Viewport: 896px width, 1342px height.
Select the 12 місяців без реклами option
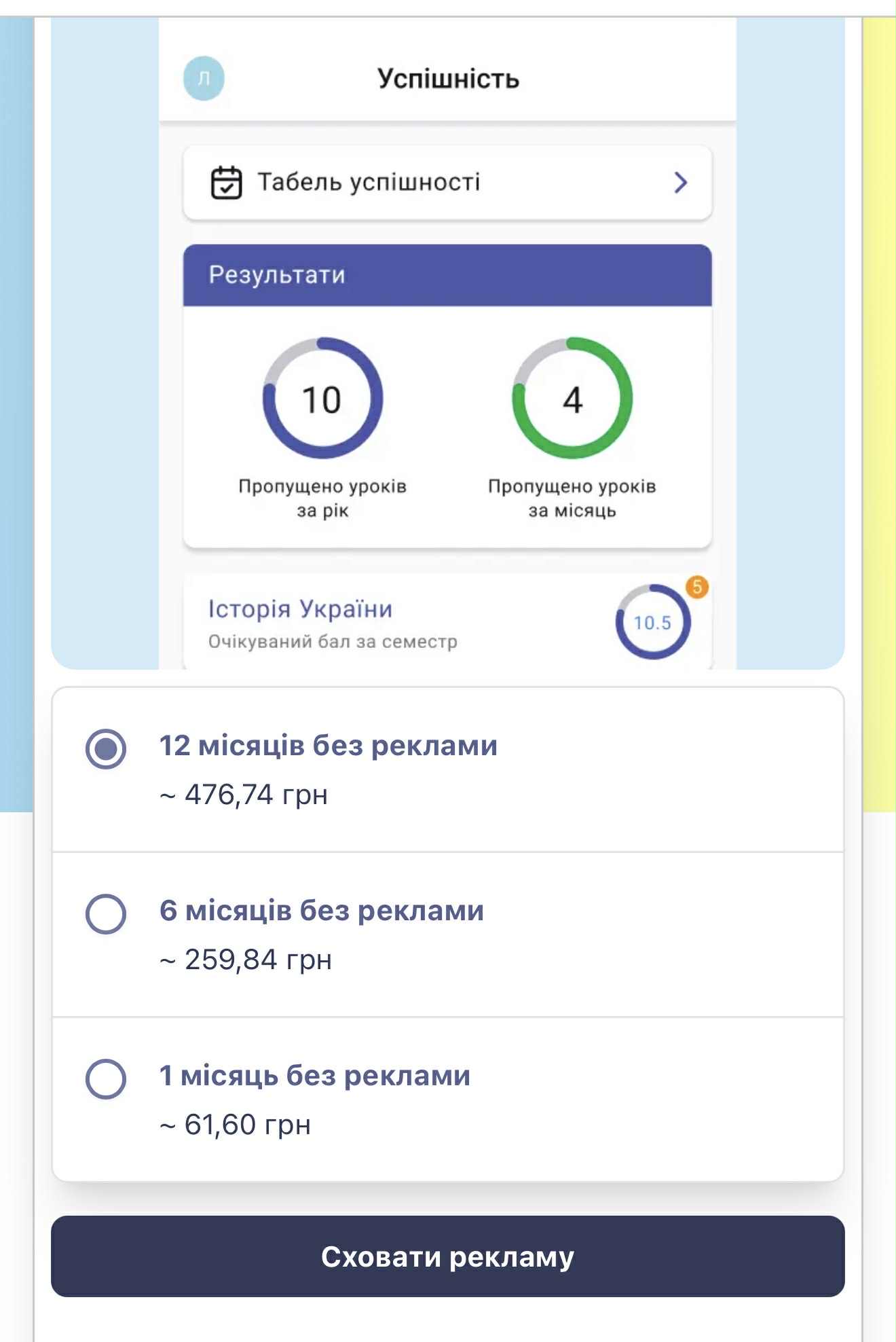point(106,749)
